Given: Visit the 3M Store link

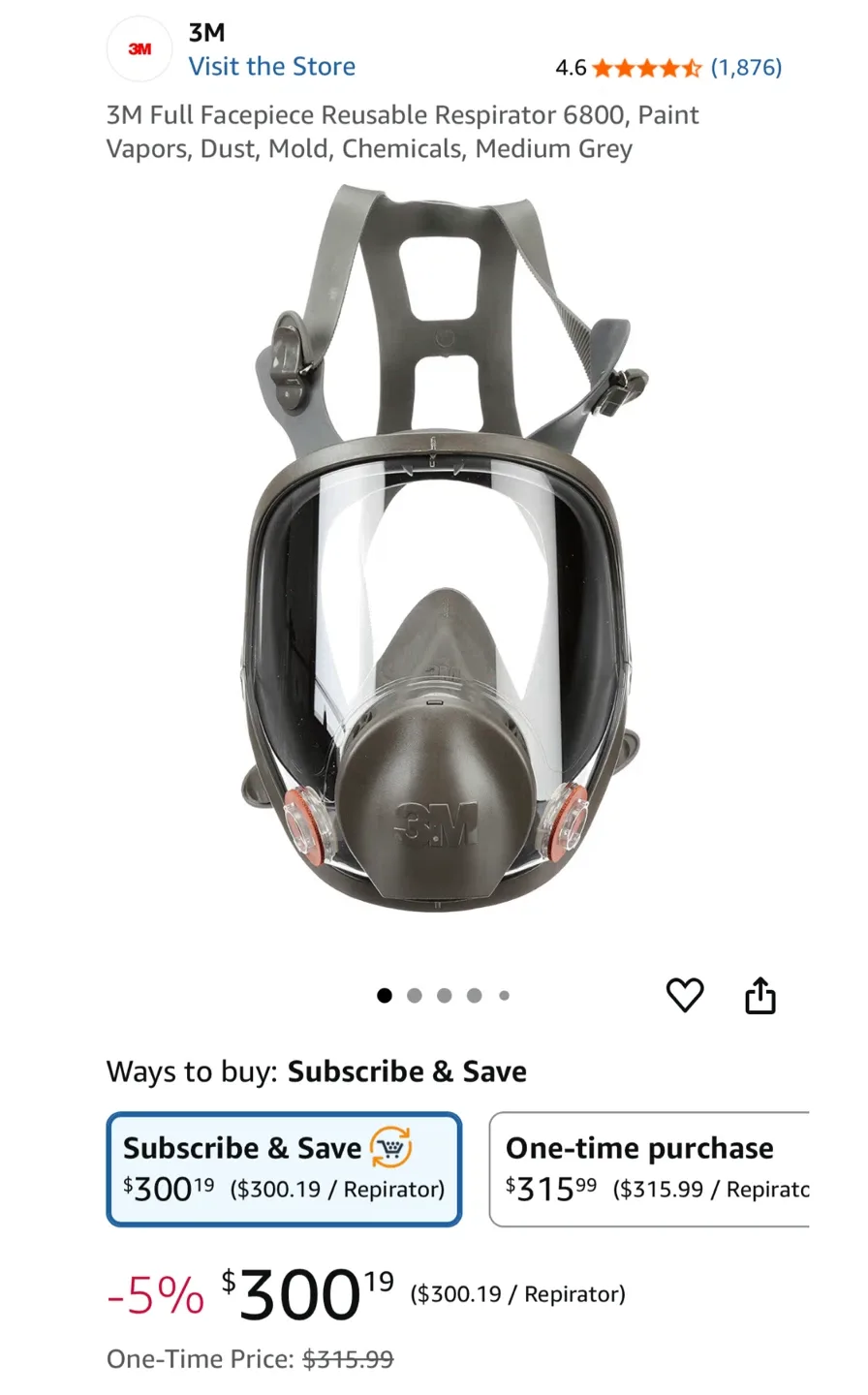Looking at the screenshot, I should pos(271,67).
